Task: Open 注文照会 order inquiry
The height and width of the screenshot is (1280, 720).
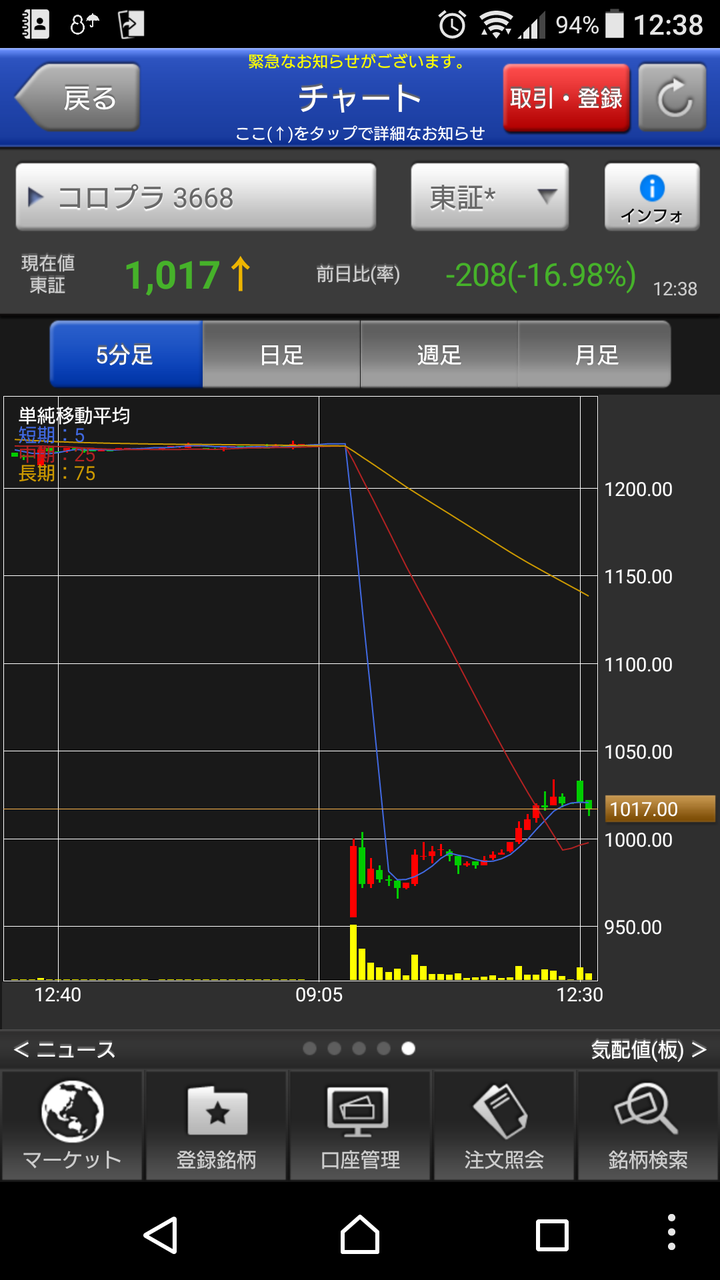Action: tap(504, 1126)
